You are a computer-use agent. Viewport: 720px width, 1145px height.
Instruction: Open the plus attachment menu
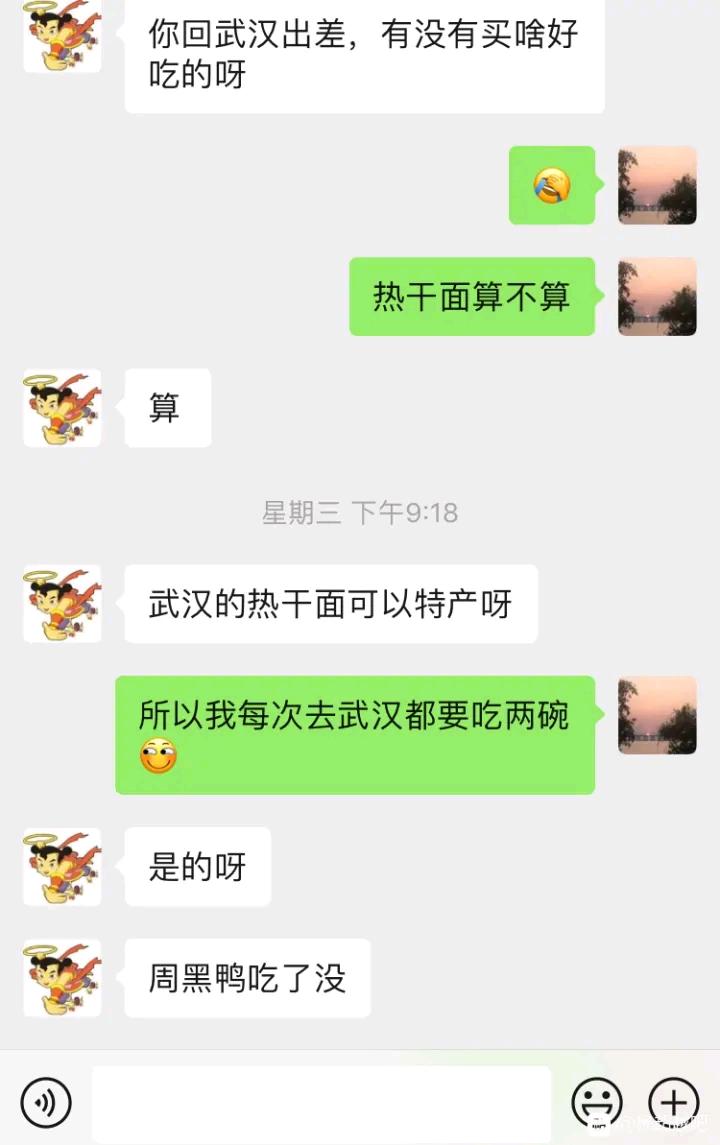674,1103
